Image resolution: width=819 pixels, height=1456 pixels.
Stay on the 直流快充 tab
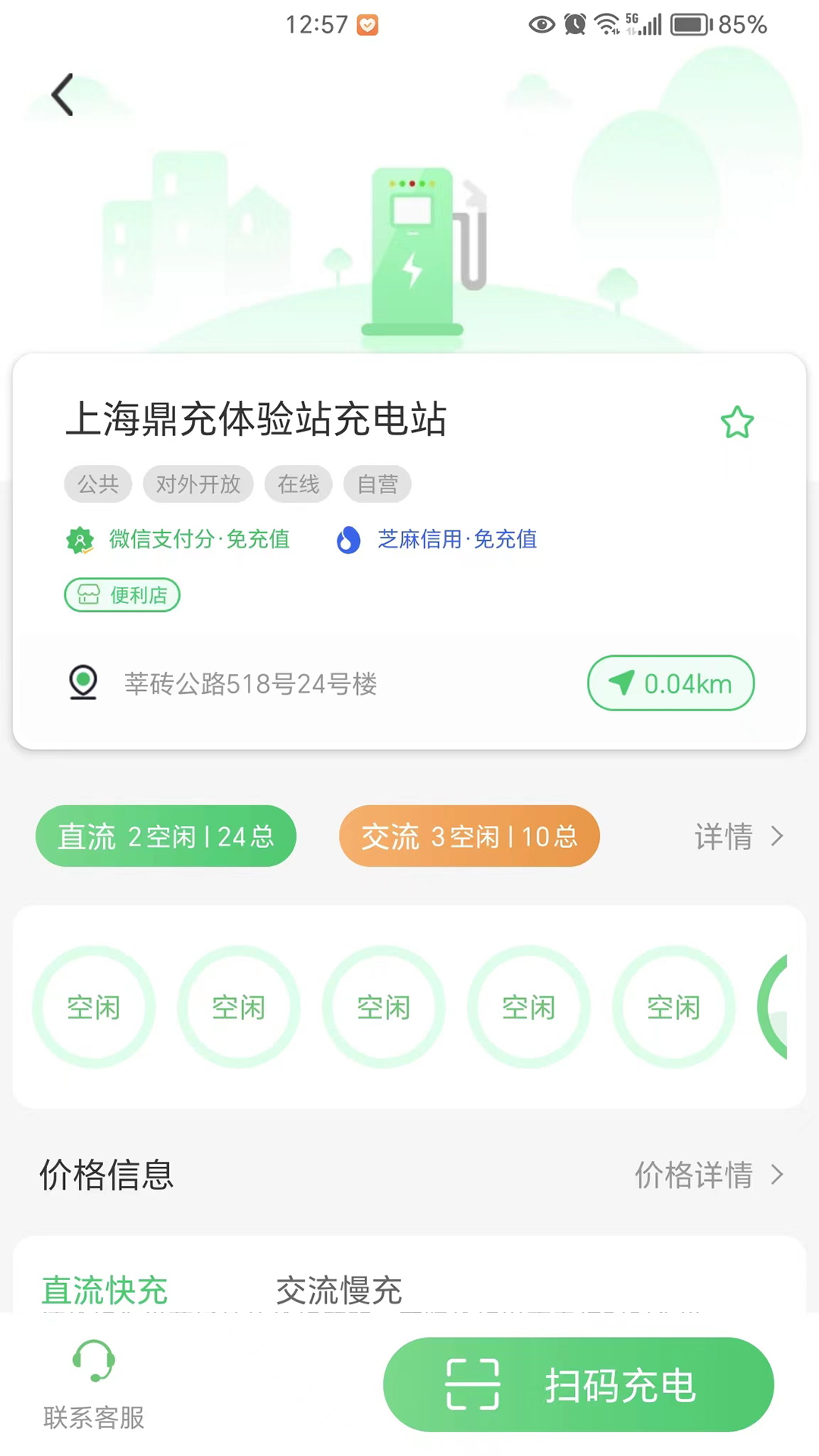pyautogui.click(x=104, y=1288)
